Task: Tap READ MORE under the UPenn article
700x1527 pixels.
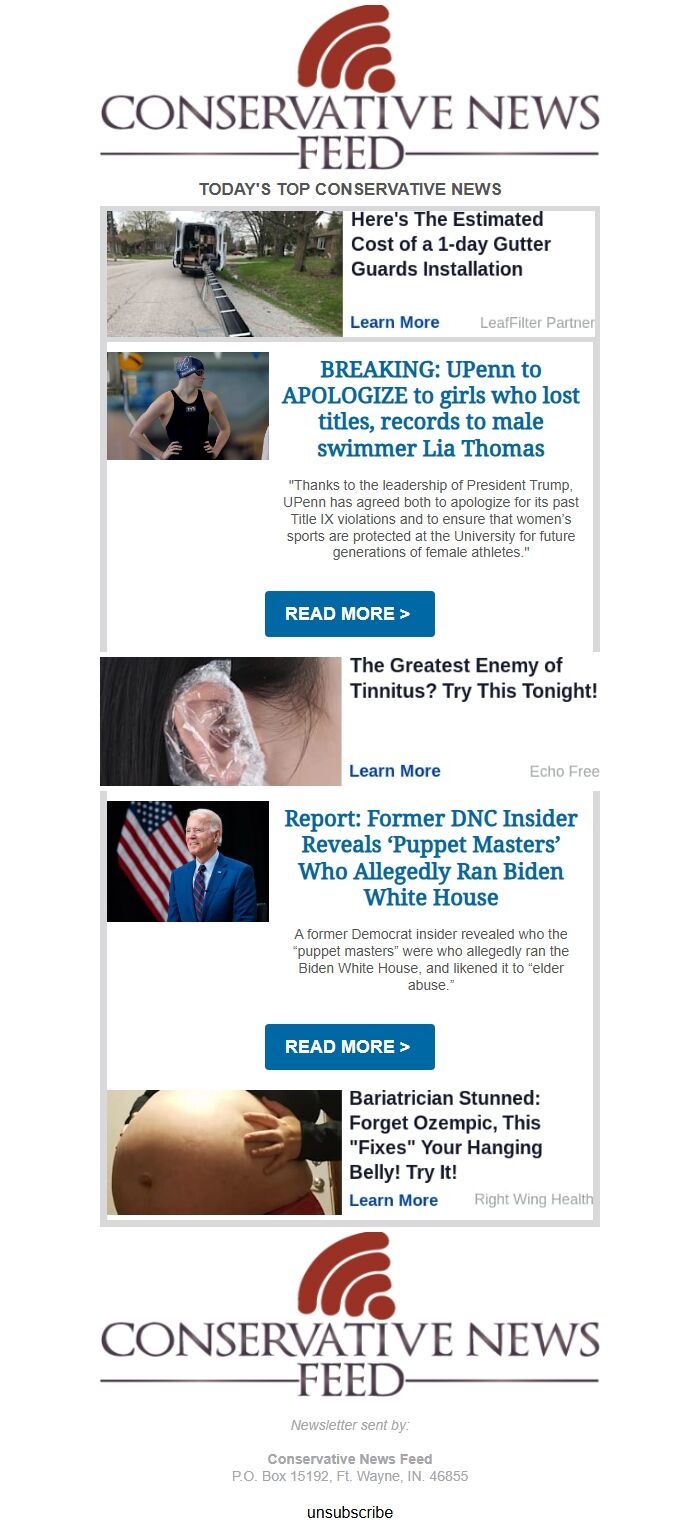Action: tap(349, 614)
